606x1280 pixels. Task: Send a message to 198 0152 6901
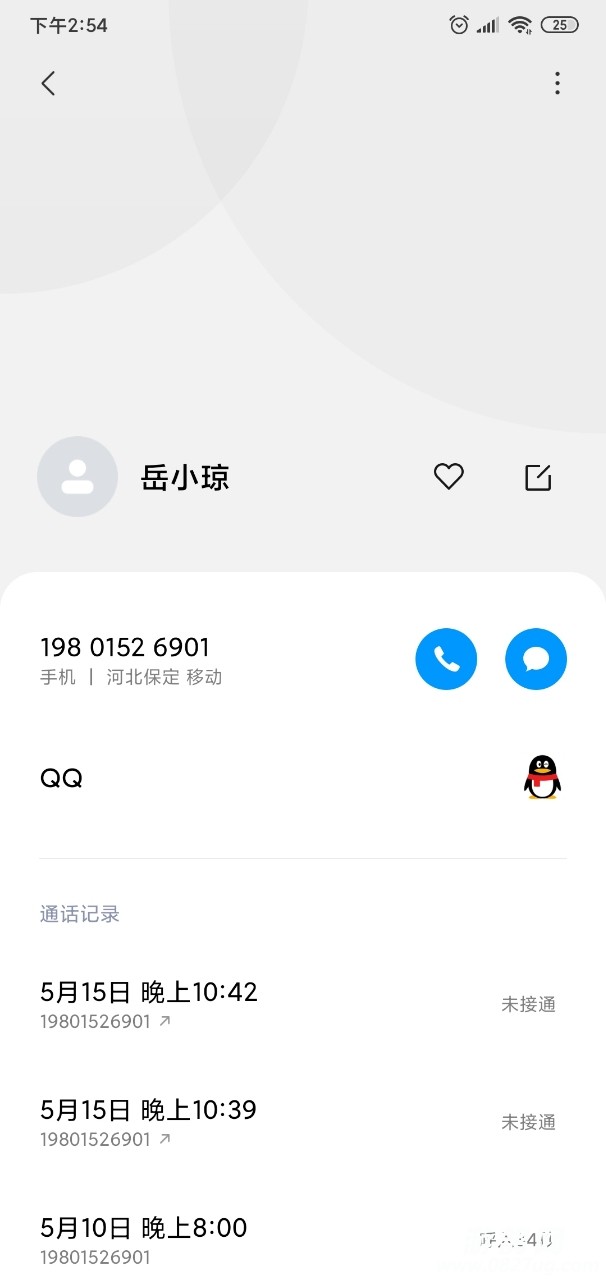click(536, 659)
